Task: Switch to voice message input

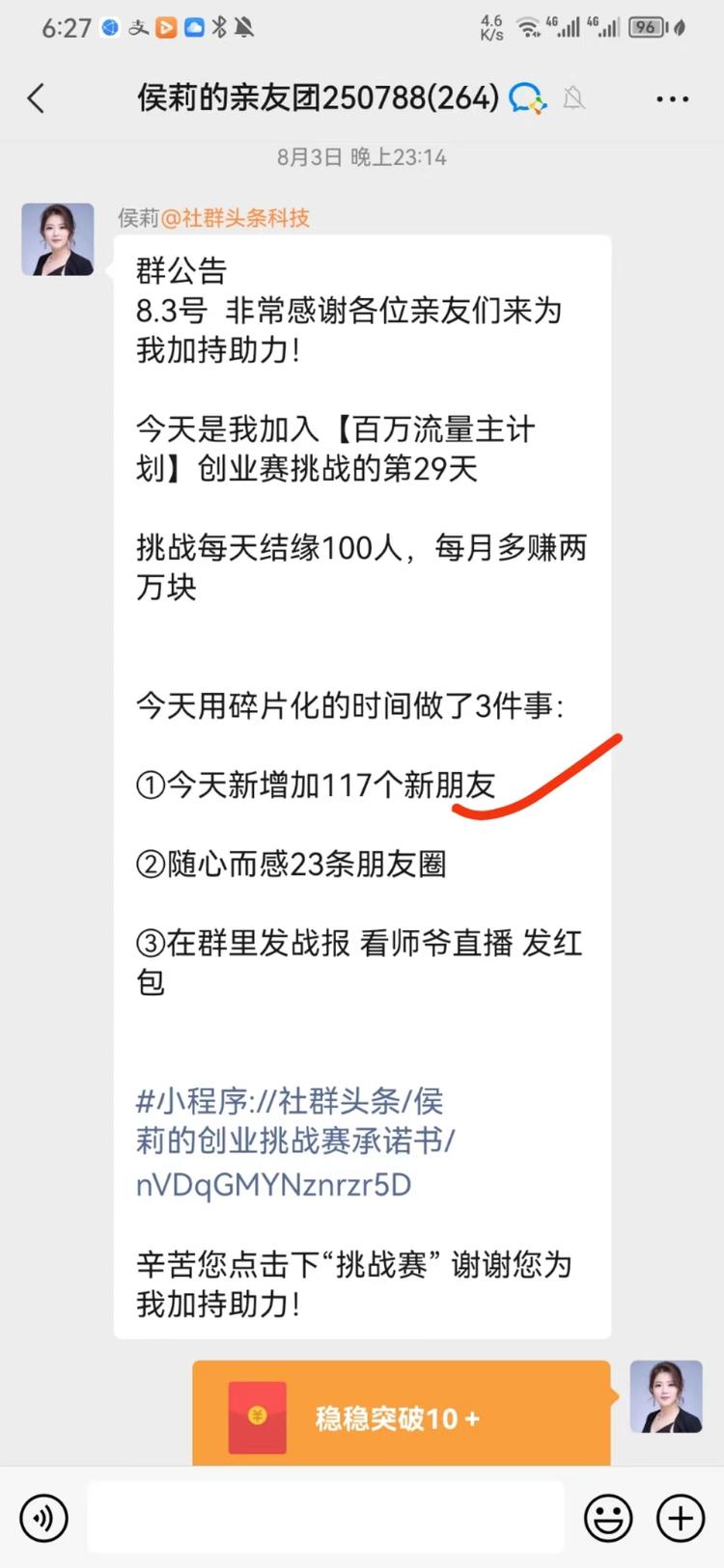Action: tap(43, 1518)
